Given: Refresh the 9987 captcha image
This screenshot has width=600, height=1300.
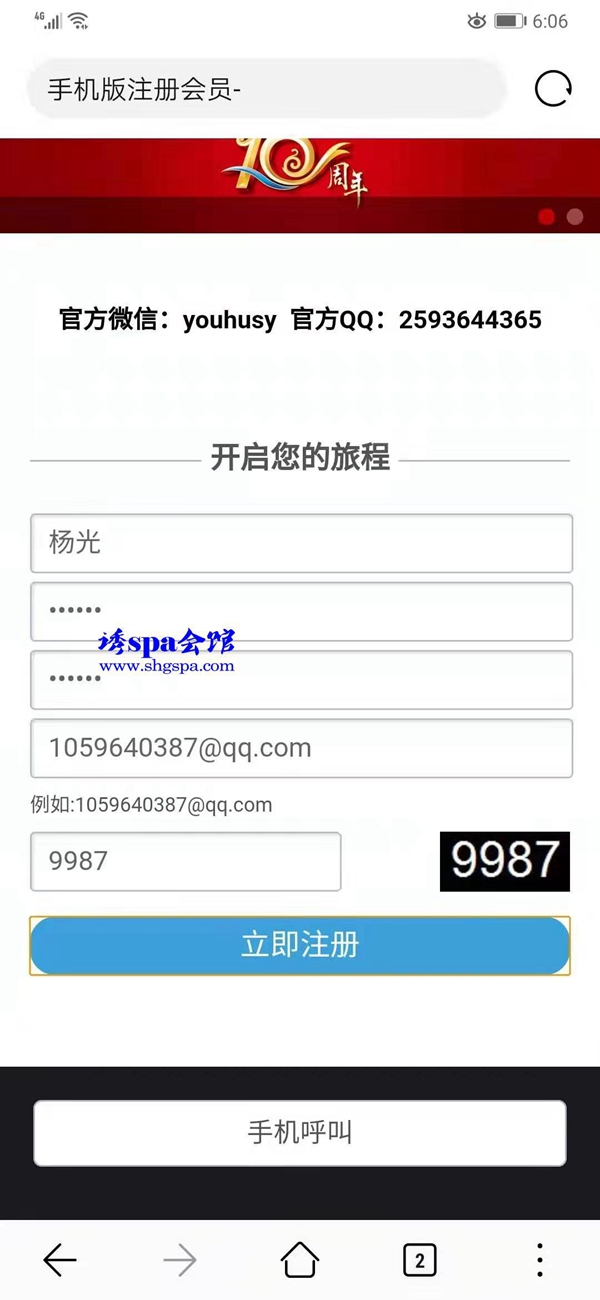Looking at the screenshot, I should pos(504,861).
